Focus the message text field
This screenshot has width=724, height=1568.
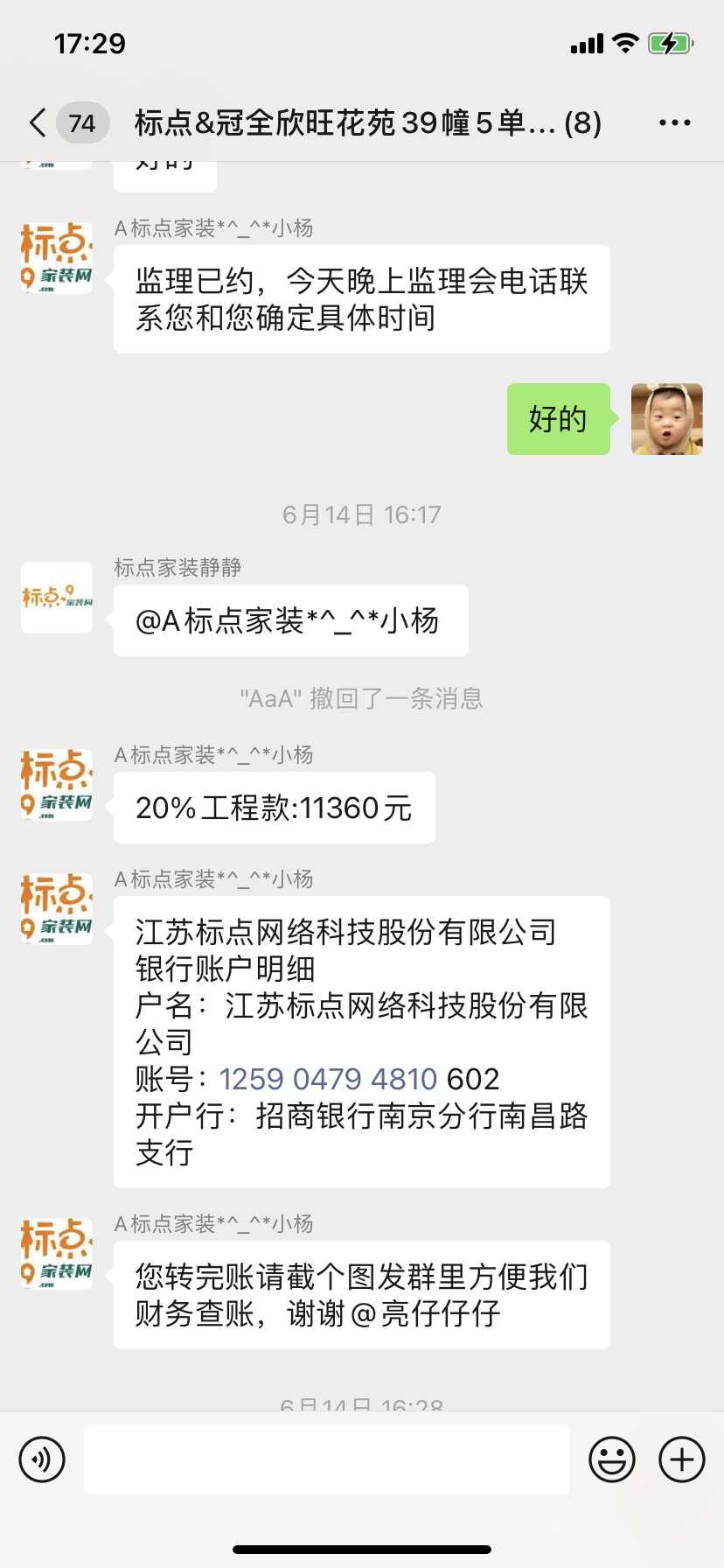pos(327,1459)
